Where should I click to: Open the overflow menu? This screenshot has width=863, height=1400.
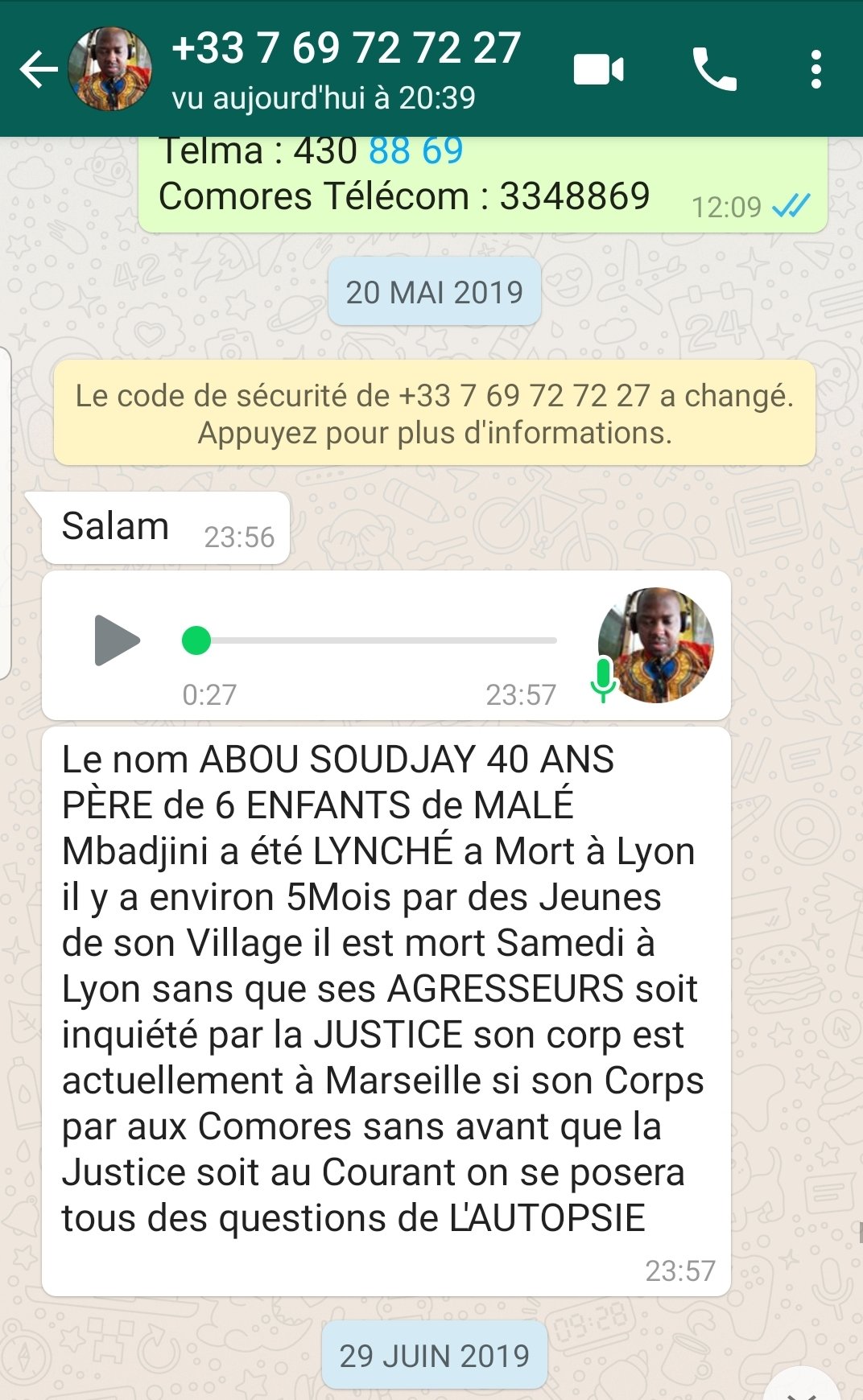816,69
